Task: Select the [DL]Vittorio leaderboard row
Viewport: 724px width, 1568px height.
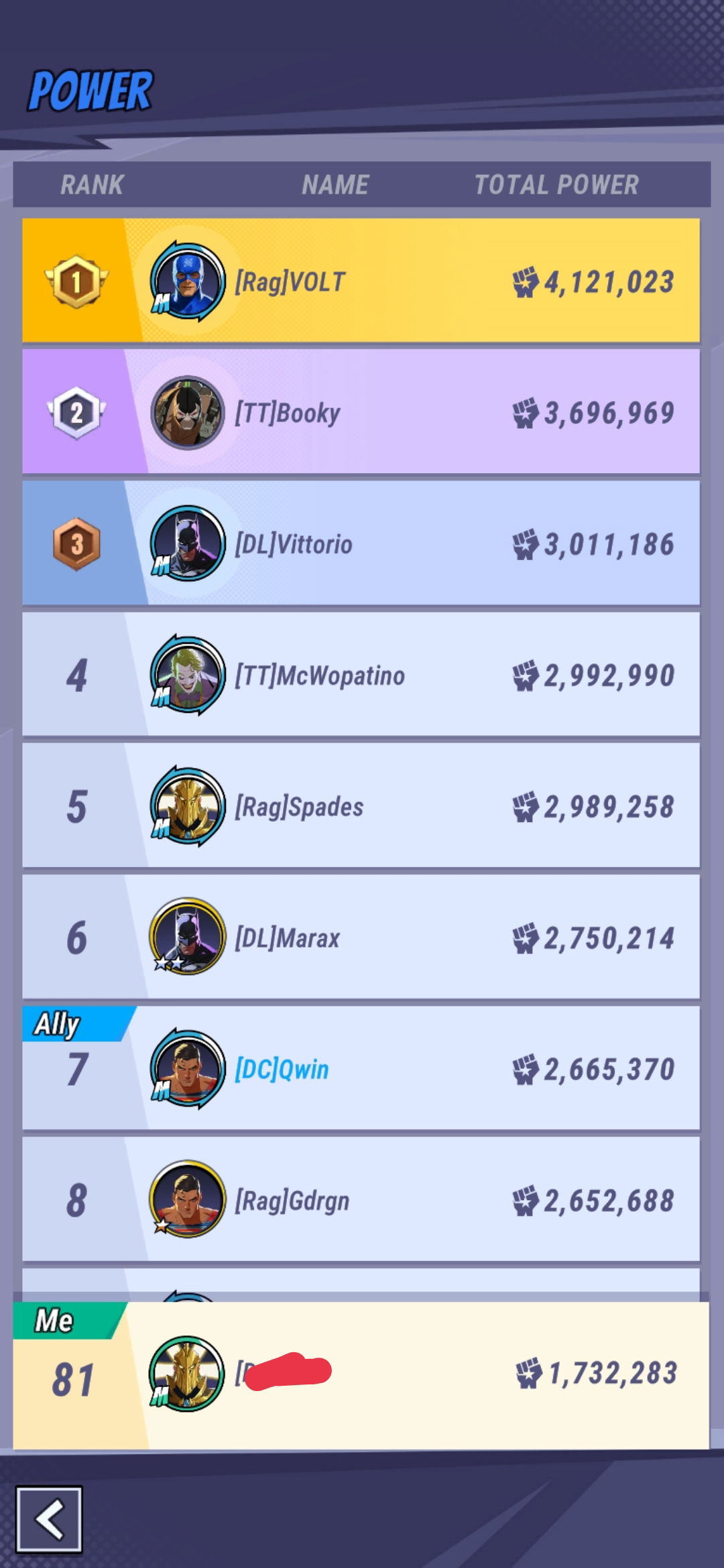Action: (361, 543)
